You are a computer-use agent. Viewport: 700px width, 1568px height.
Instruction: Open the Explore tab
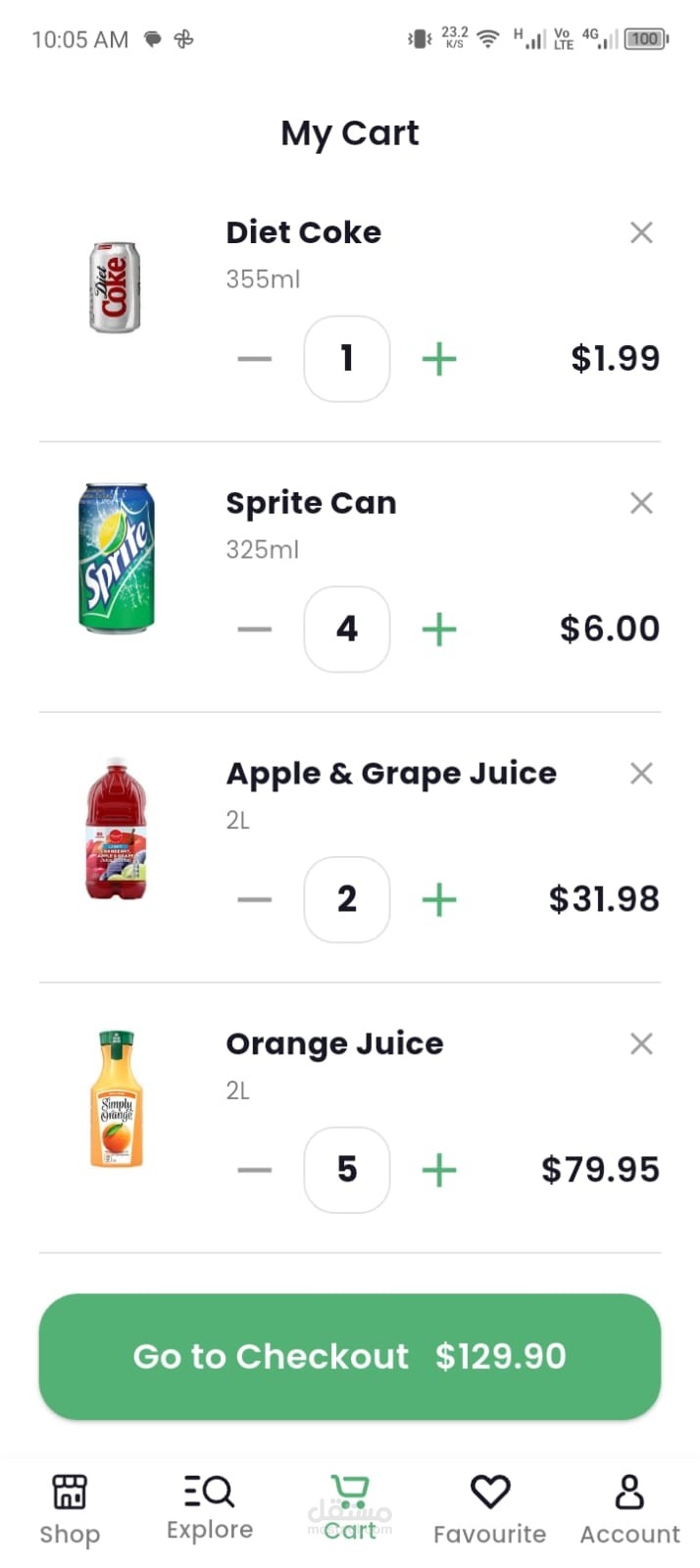[210, 1508]
